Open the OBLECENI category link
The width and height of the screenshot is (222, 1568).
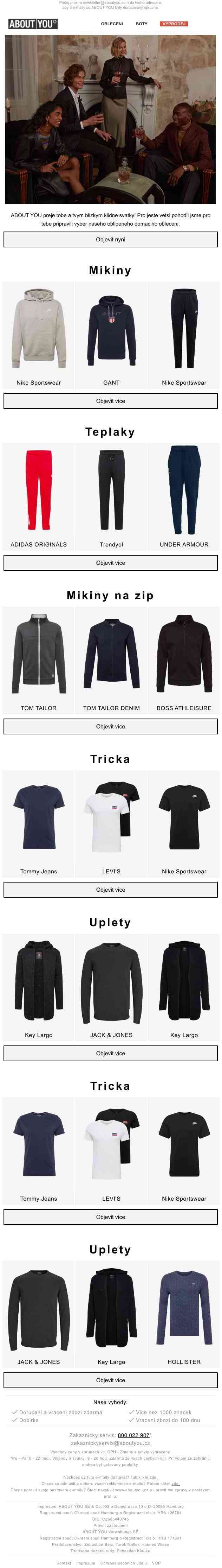[112, 24]
